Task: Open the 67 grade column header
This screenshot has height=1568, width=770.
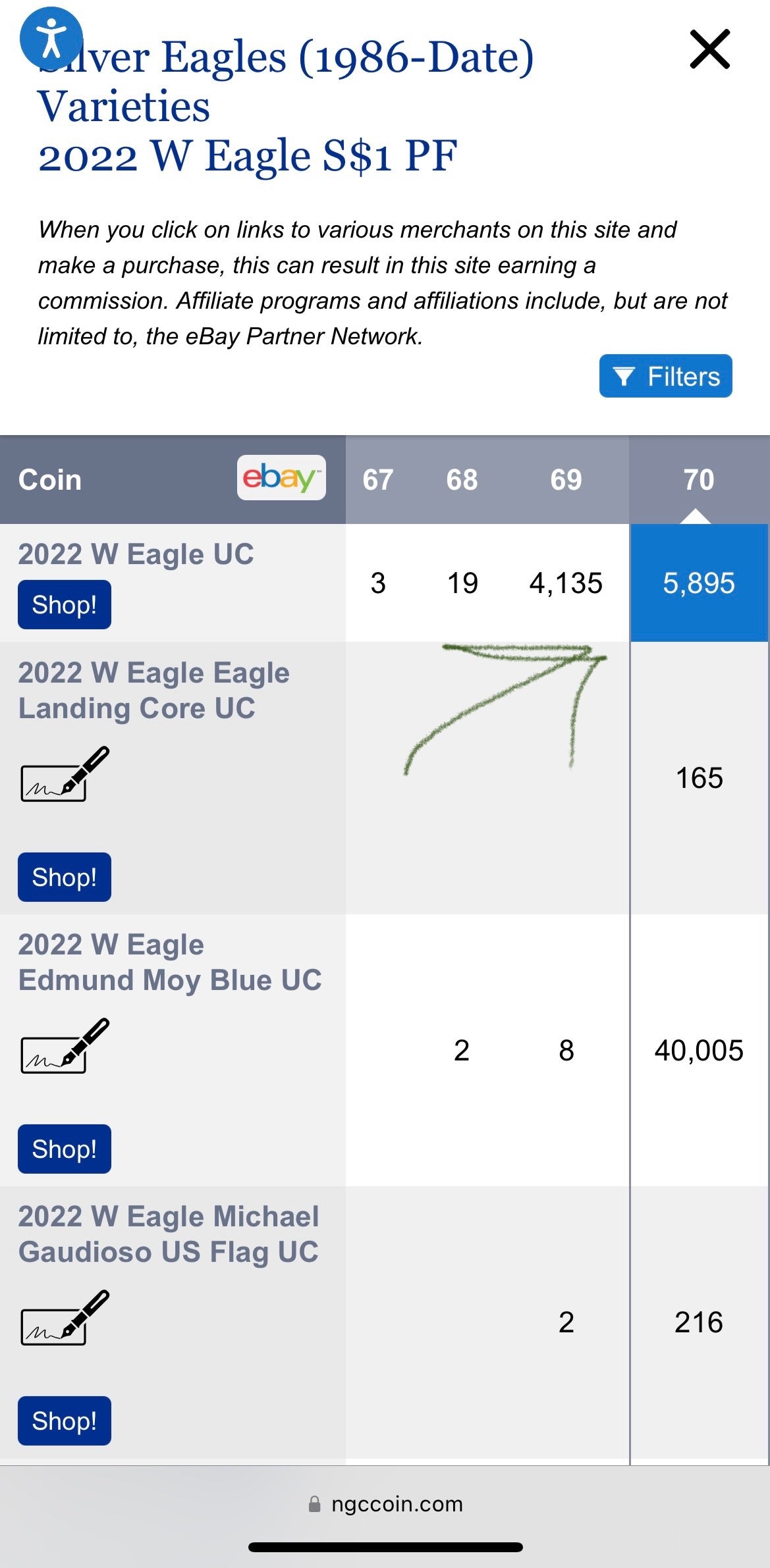Action: (379, 480)
